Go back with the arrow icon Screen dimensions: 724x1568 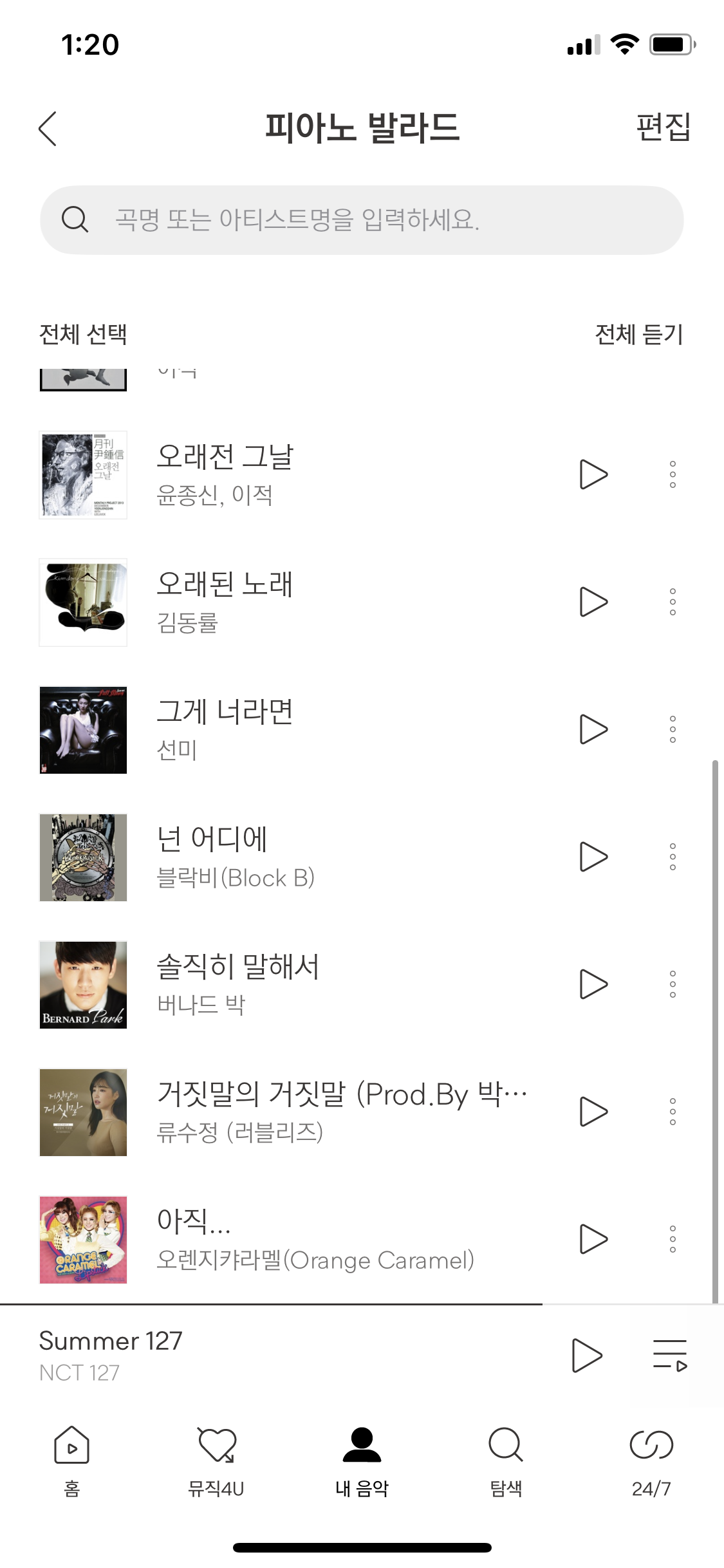pos(46,128)
